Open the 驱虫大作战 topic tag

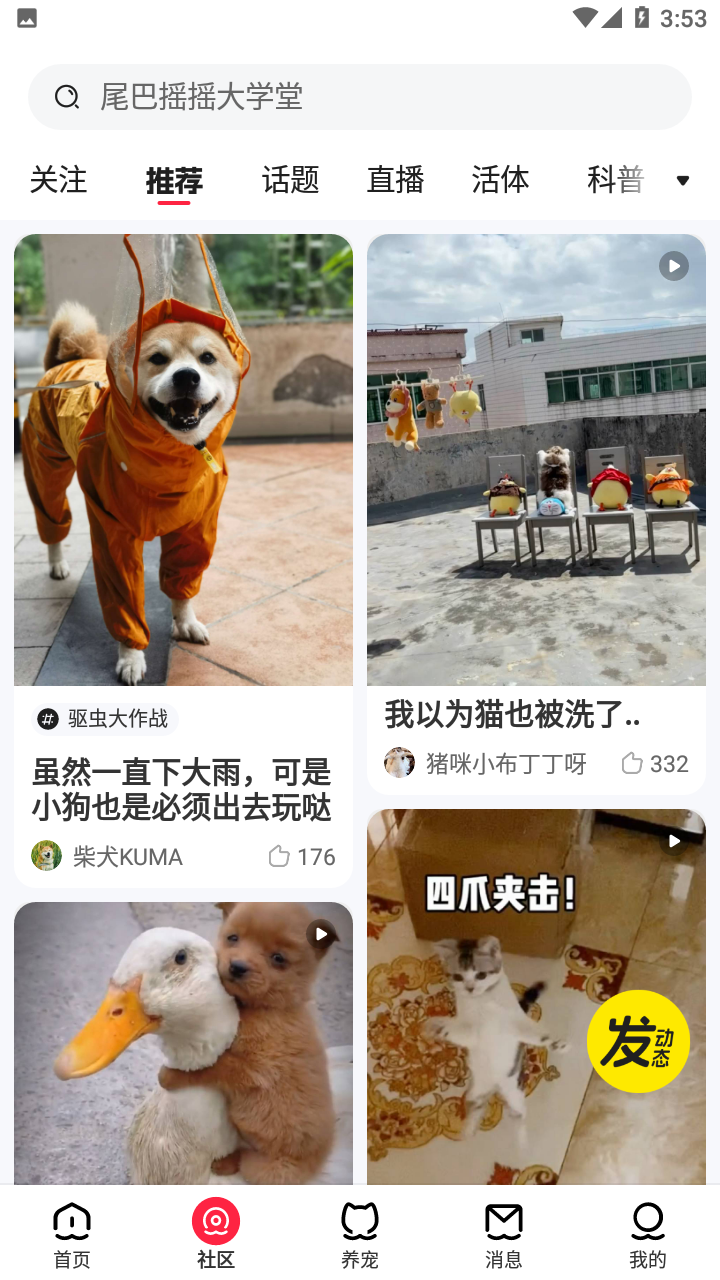tap(106, 719)
